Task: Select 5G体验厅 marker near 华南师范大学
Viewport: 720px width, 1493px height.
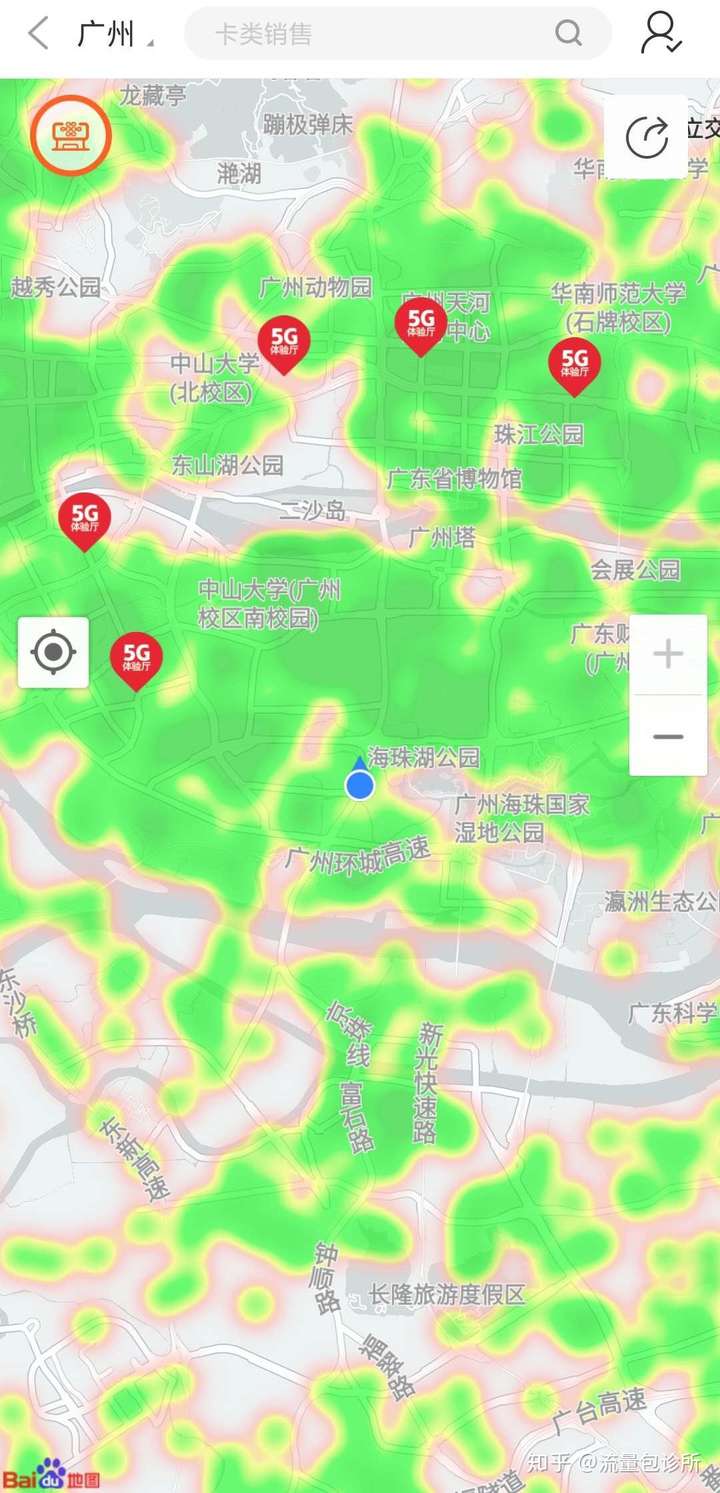Action: [x=574, y=366]
